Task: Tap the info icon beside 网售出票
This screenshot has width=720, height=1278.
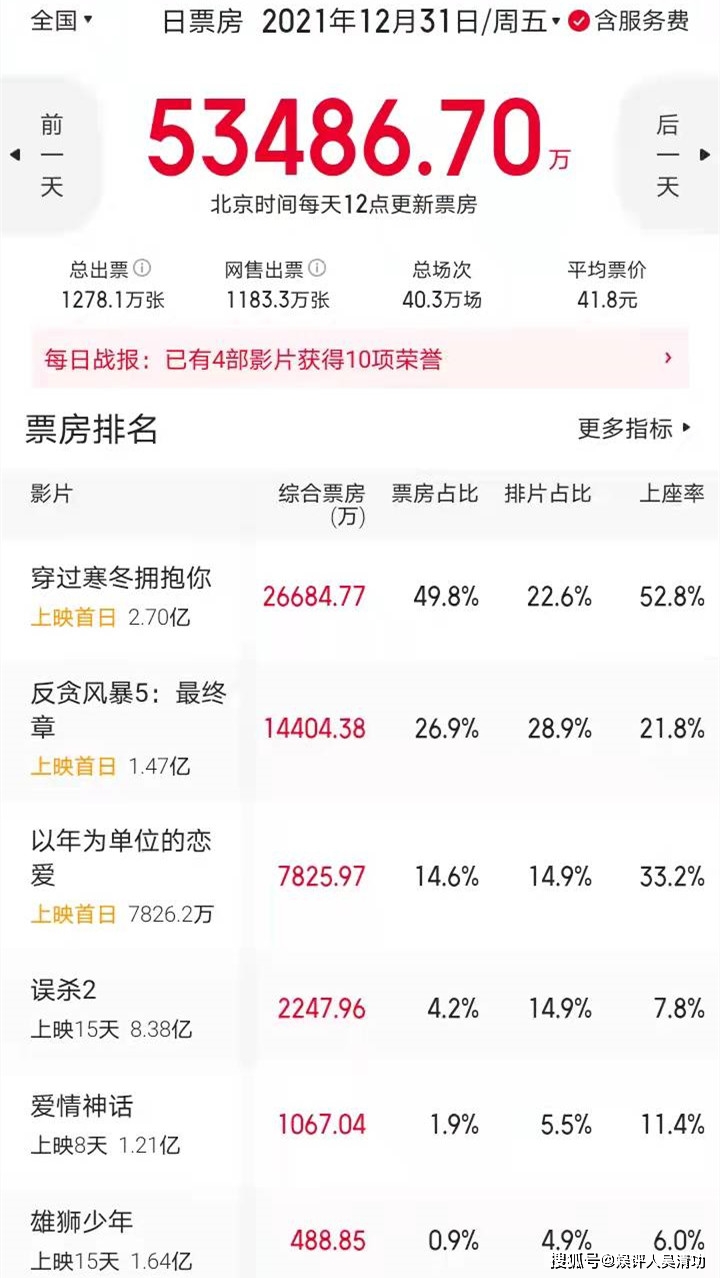Action: [x=317, y=268]
